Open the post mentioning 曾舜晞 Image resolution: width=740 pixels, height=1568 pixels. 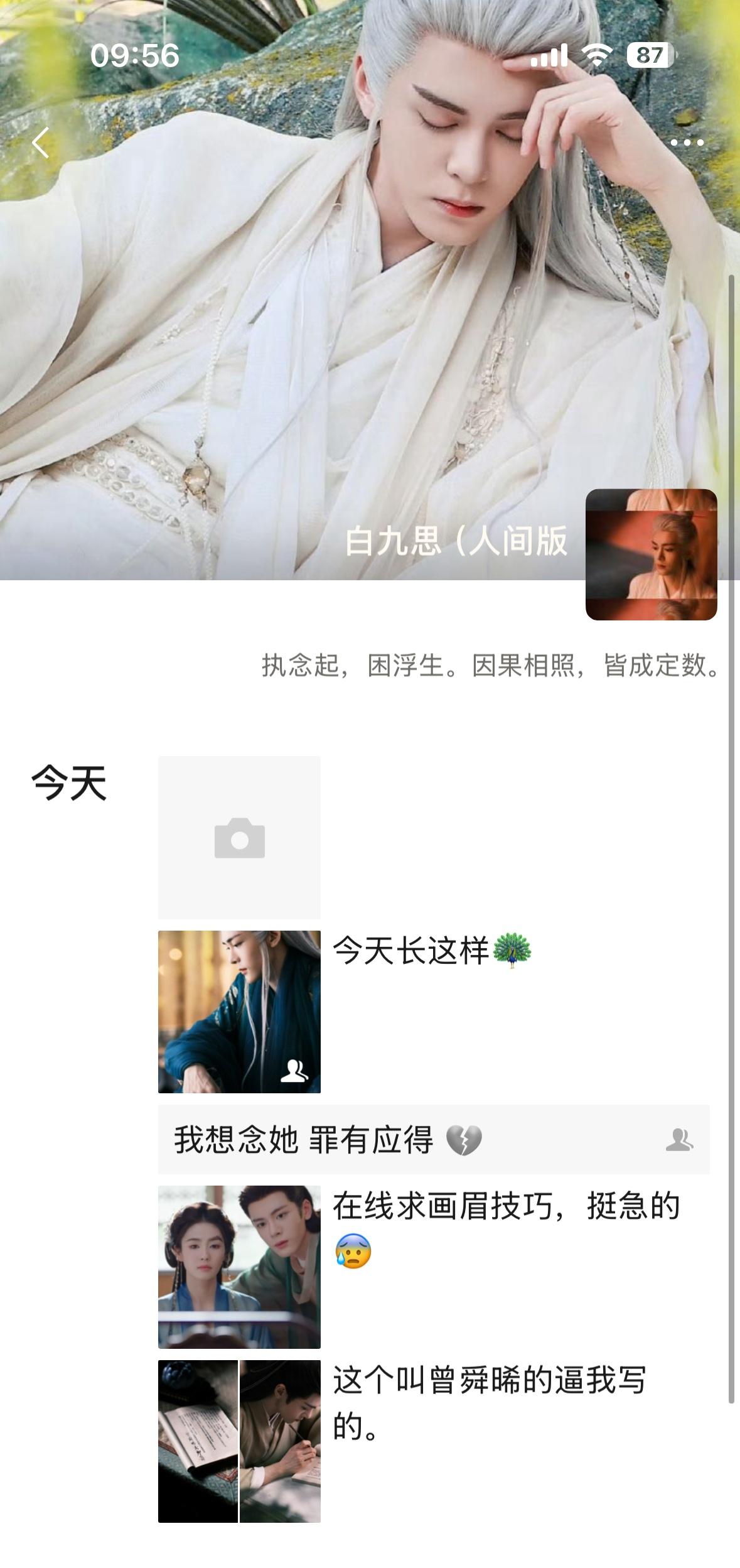pyautogui.click(x=239, y=1441)
